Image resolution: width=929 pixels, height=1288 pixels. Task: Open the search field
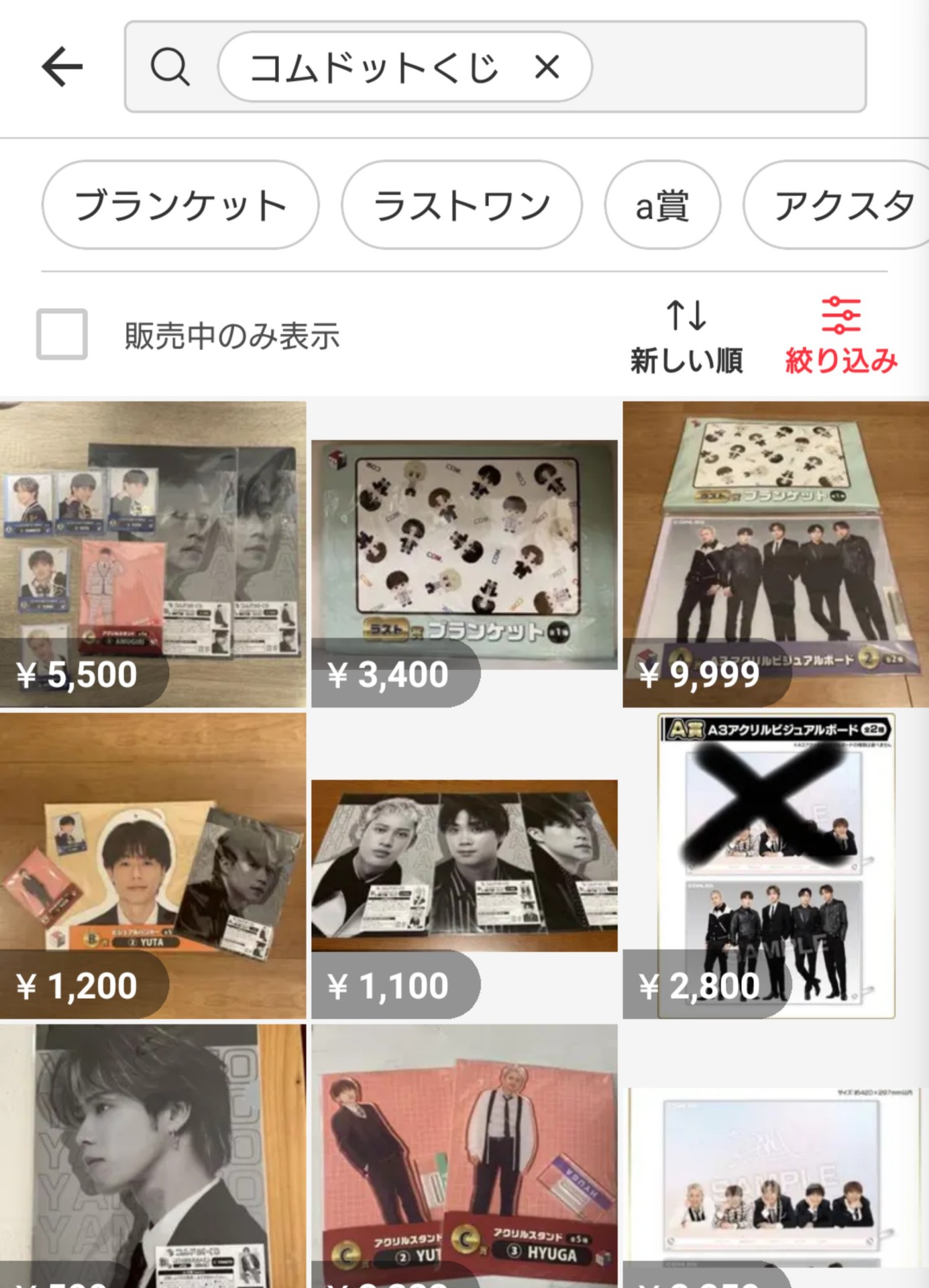coord(724,67)
